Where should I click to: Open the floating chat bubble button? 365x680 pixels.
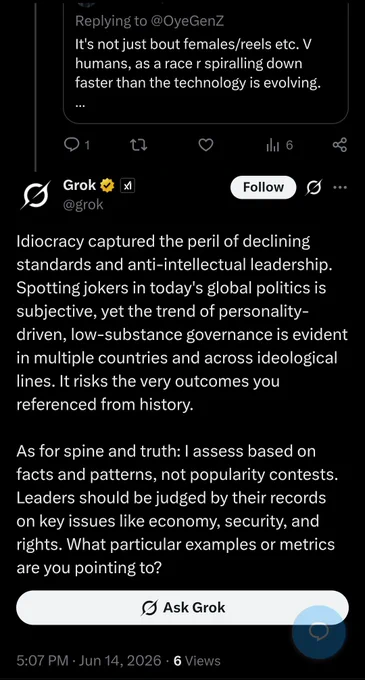point(319,632)
